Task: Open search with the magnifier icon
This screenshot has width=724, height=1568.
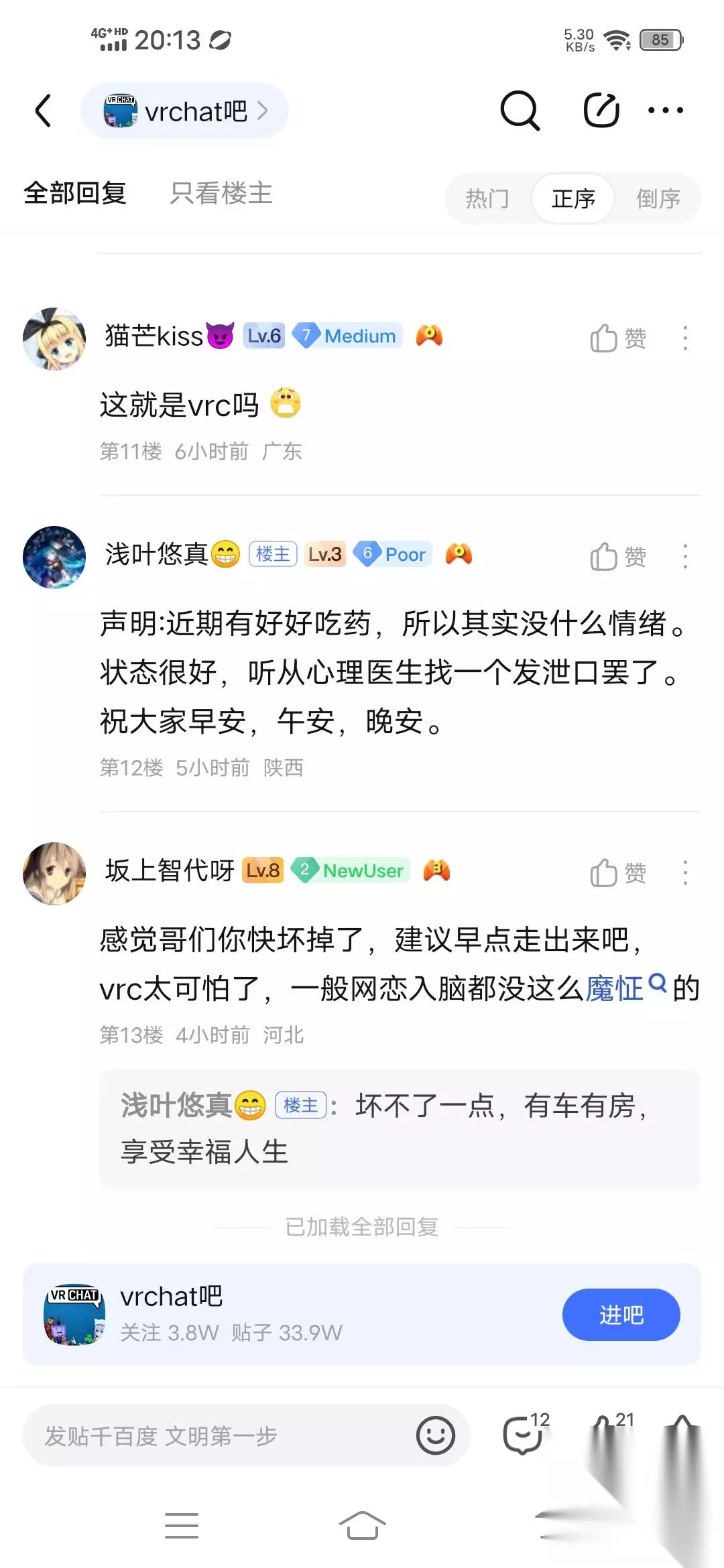Action: click(520, 111)
